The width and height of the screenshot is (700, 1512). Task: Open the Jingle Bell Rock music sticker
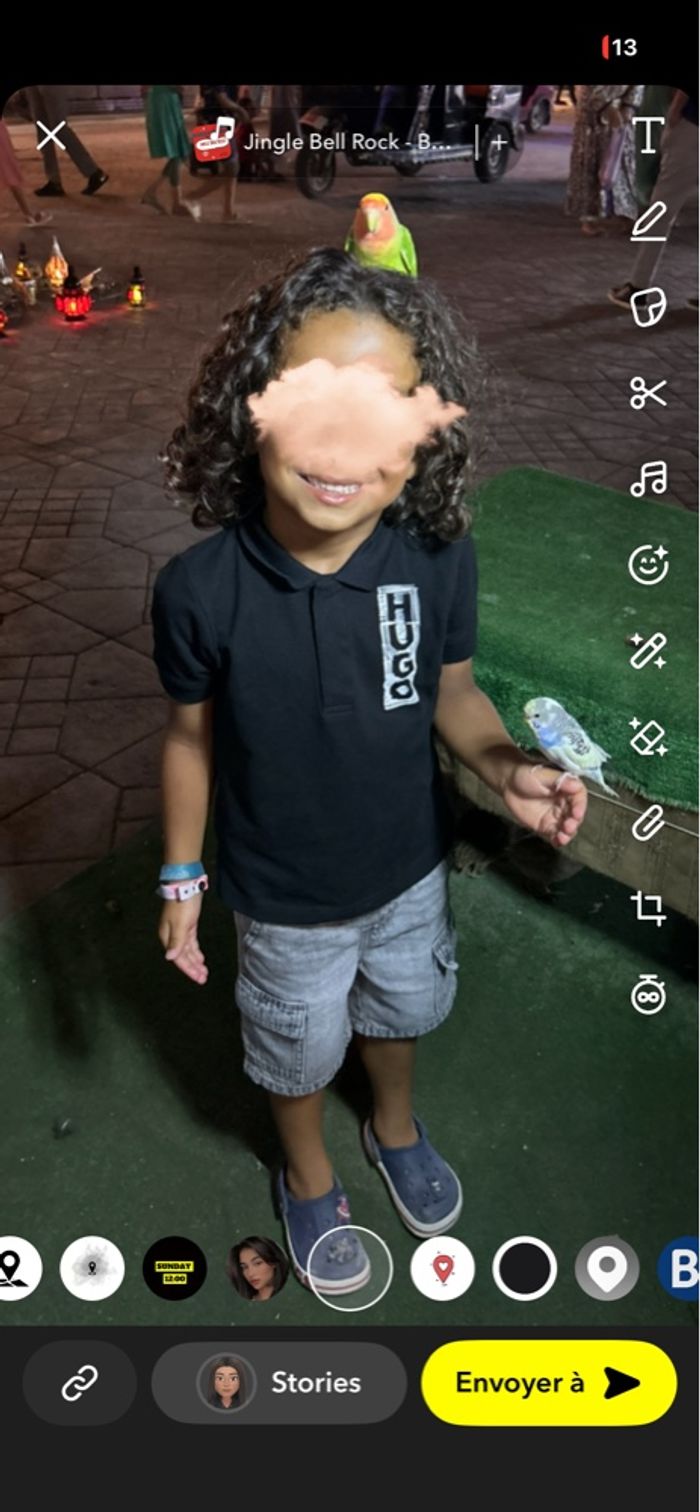330,141
